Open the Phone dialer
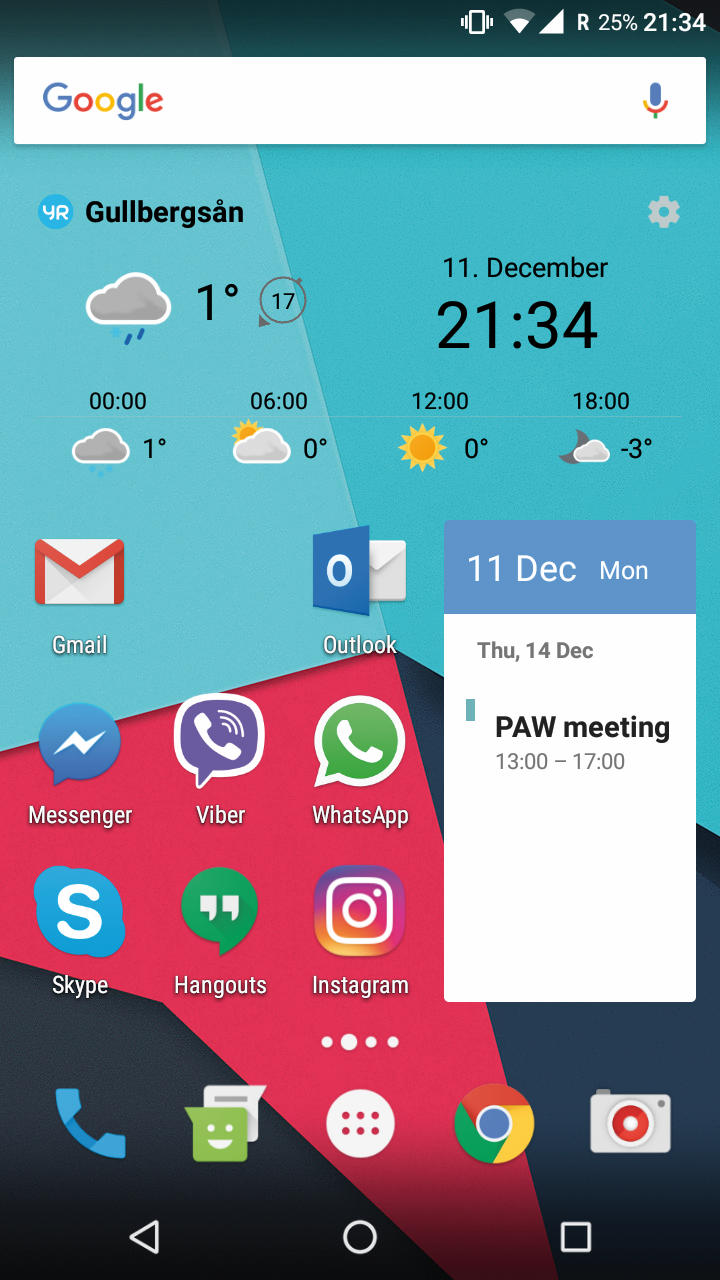 click(90, 1123)
